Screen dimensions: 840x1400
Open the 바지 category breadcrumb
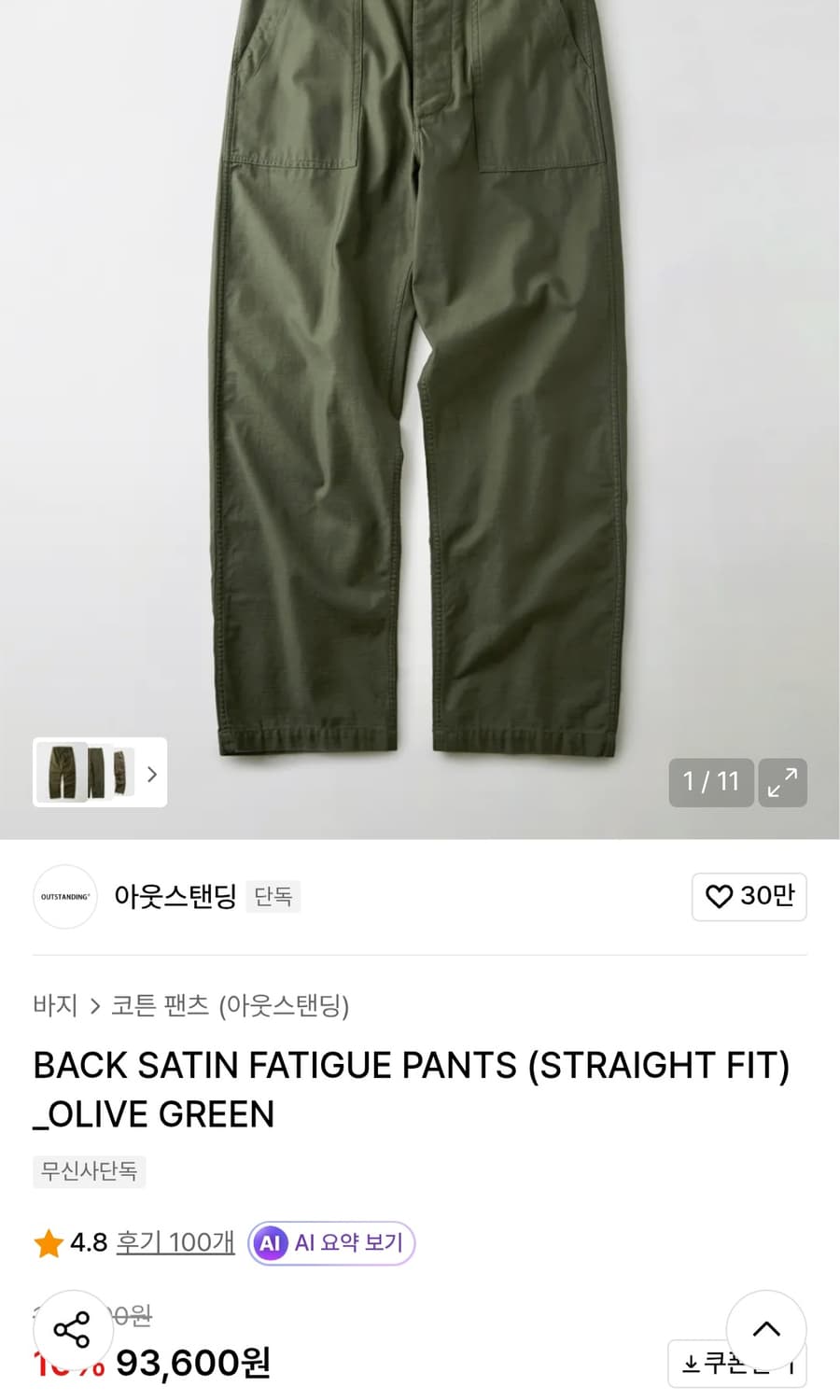[56, 1007]
